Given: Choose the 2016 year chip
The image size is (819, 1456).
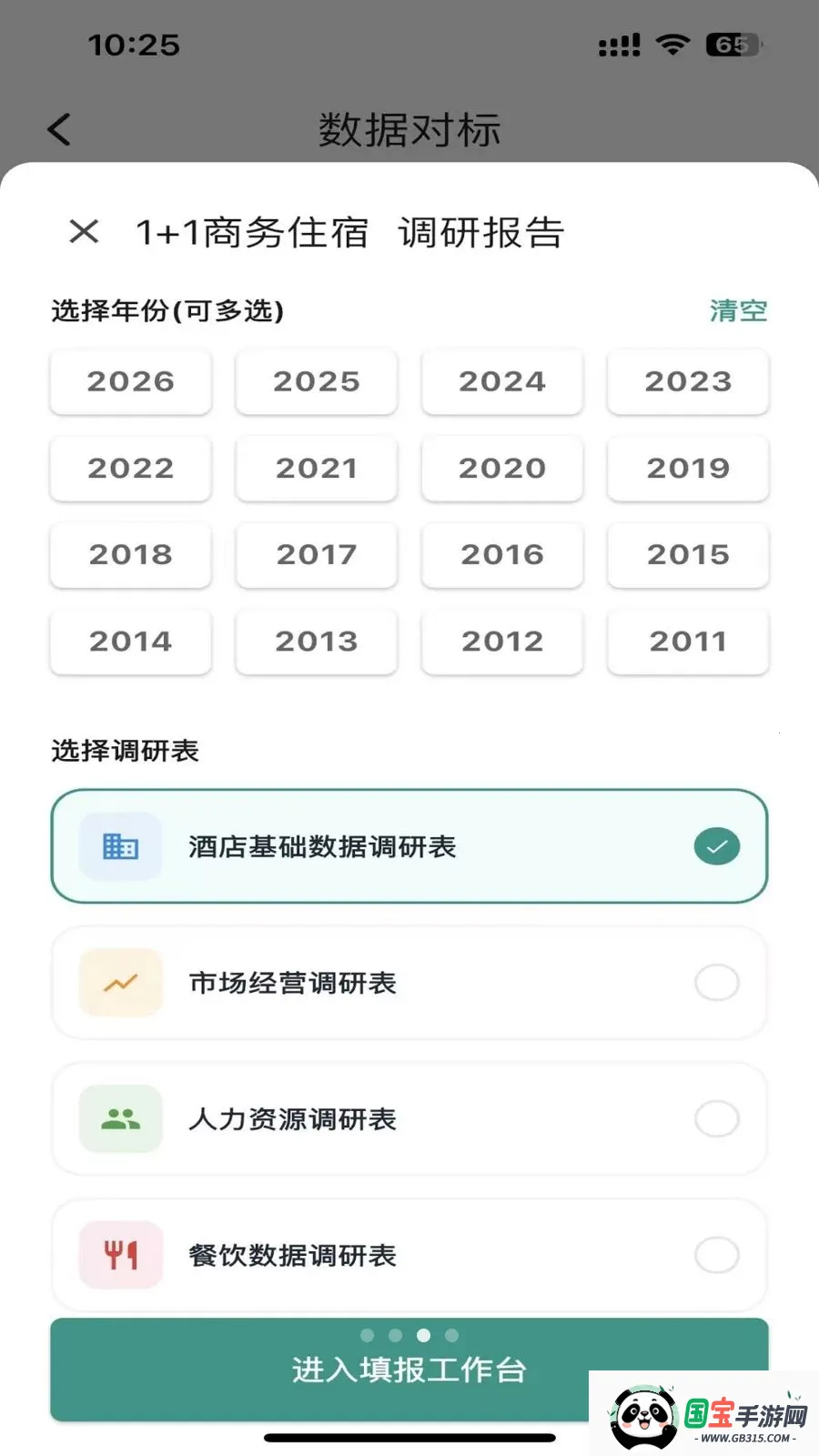Looking at the screenshot, I should click(502, 554).
